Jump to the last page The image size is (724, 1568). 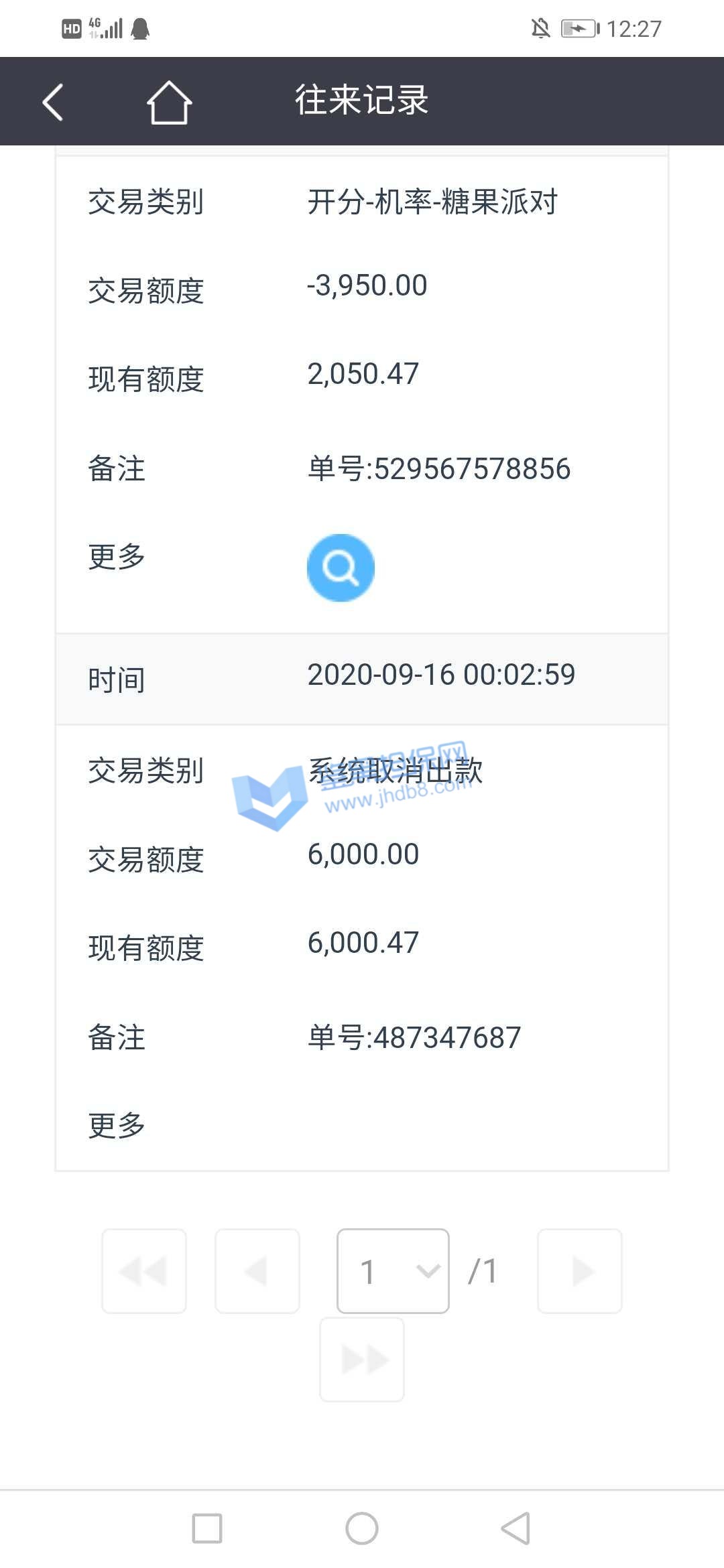[x=362, y=1359]
